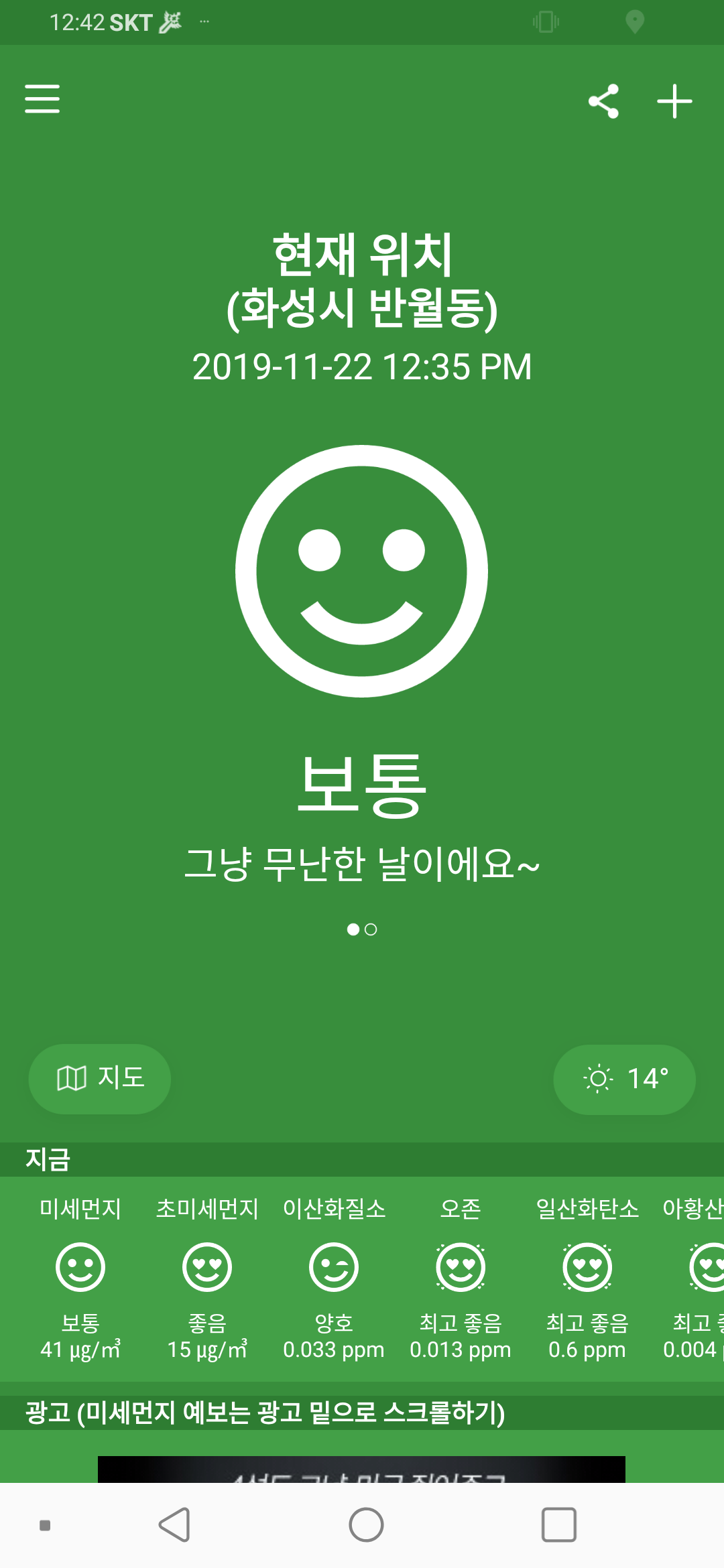The height and width of the screenshot is (1568, 724).
Task: Select the 이산화질소 0.033 ppm item
Action: pos(334,1278)
